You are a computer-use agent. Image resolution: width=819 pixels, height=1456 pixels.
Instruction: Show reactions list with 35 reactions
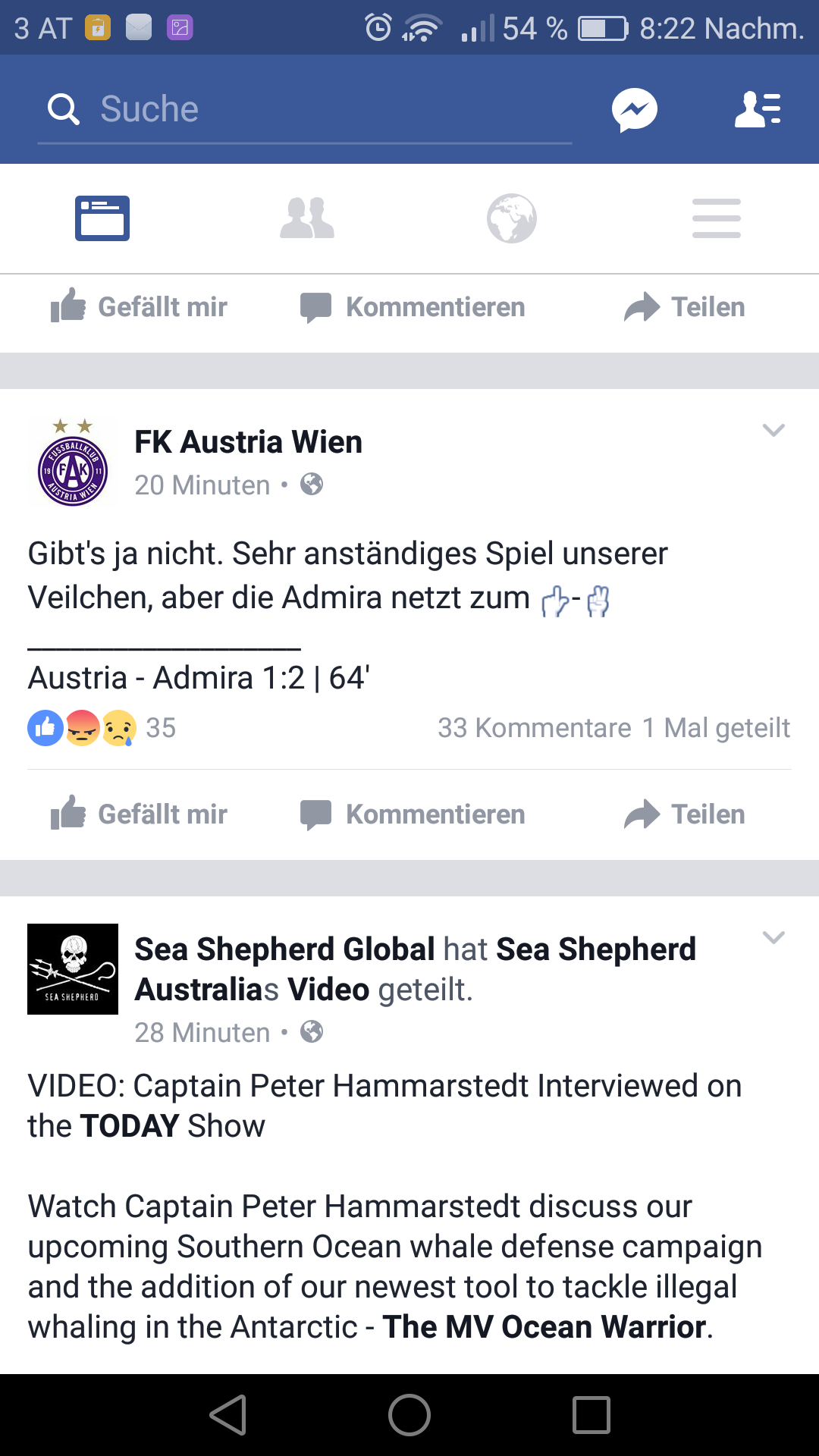[x=102, y=728]
